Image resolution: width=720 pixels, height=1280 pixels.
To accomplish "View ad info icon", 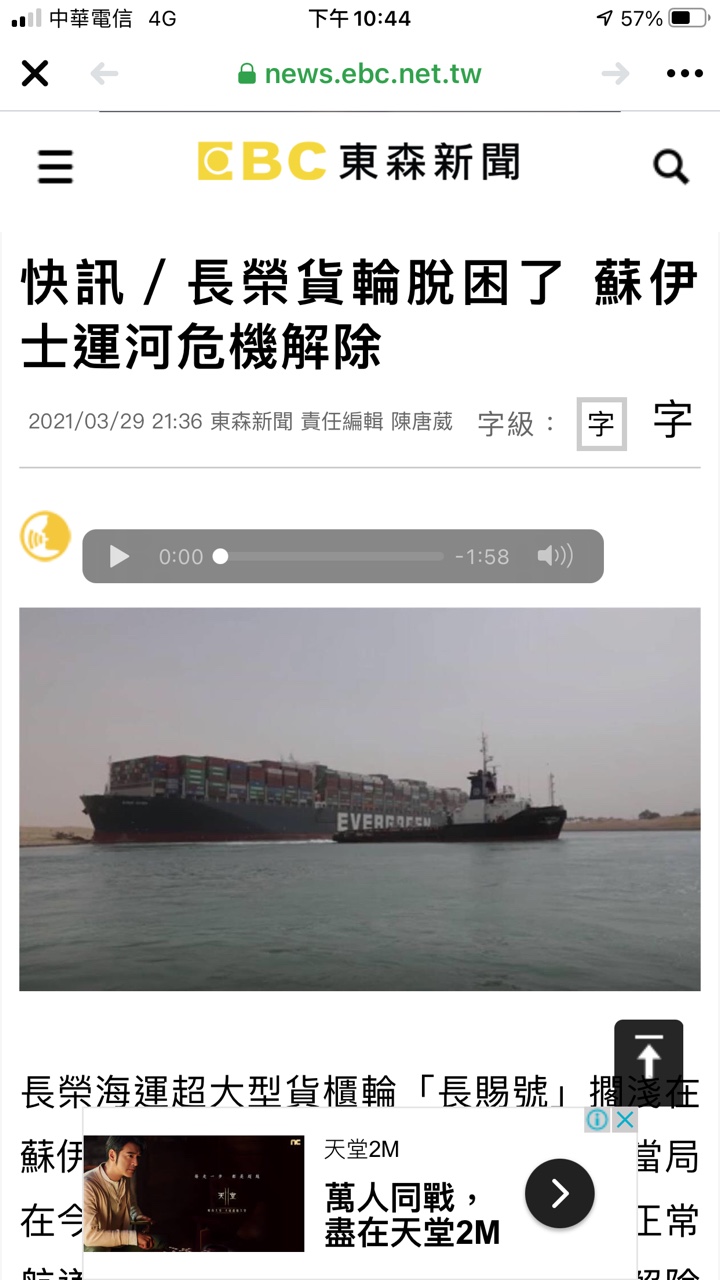I will (597, 1120).
